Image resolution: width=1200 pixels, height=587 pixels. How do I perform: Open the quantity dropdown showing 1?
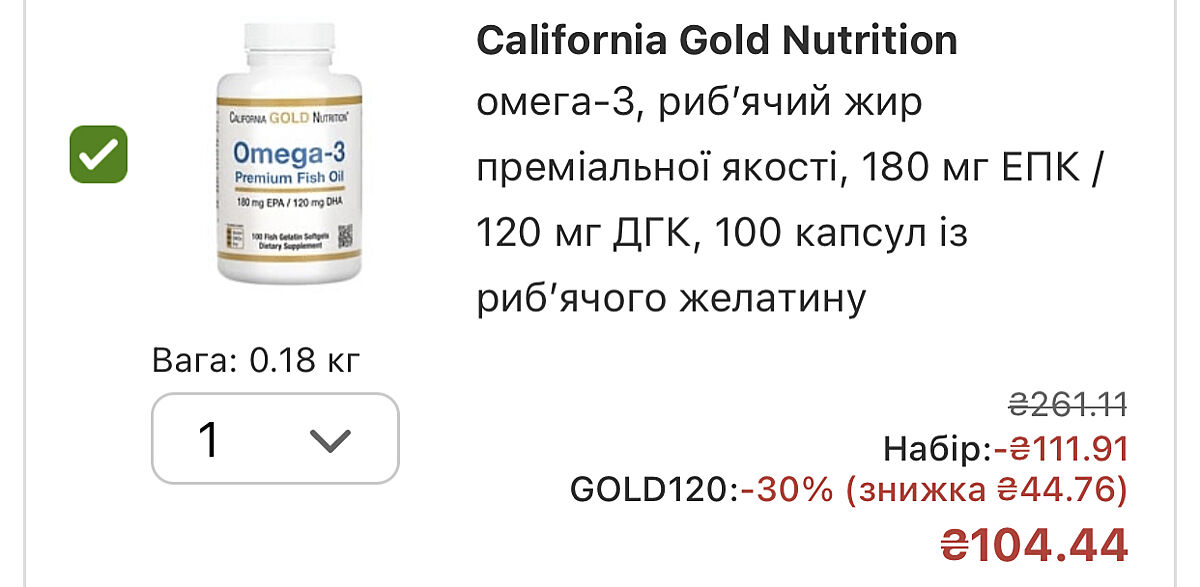(275, 439)
